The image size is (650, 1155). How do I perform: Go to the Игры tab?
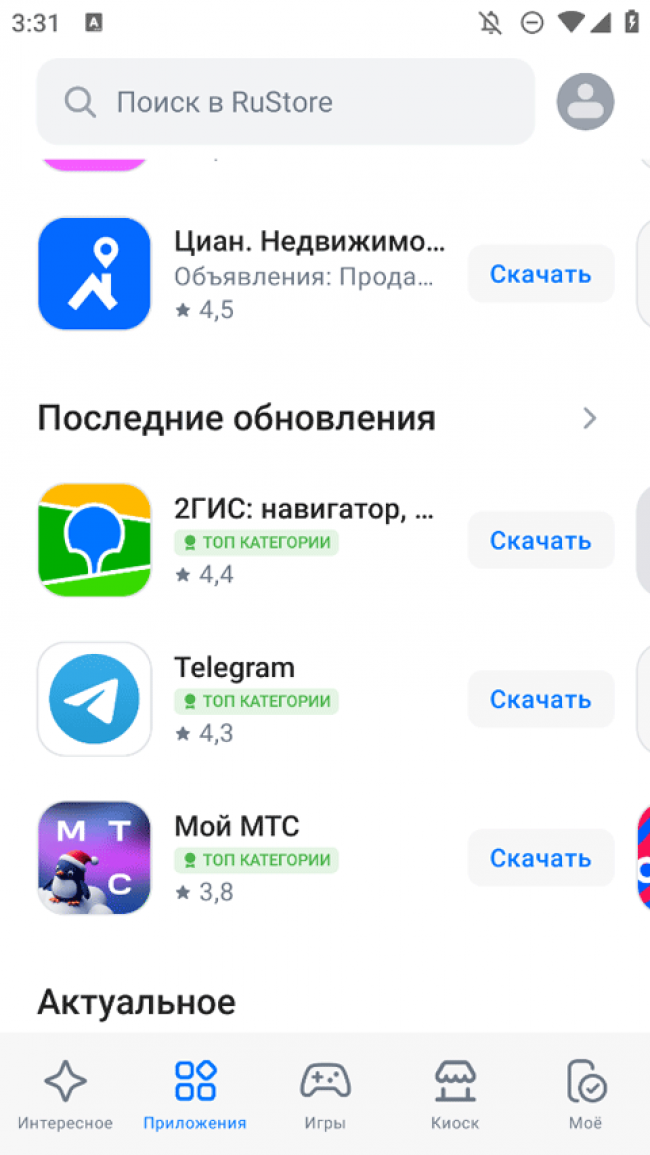325,1095
